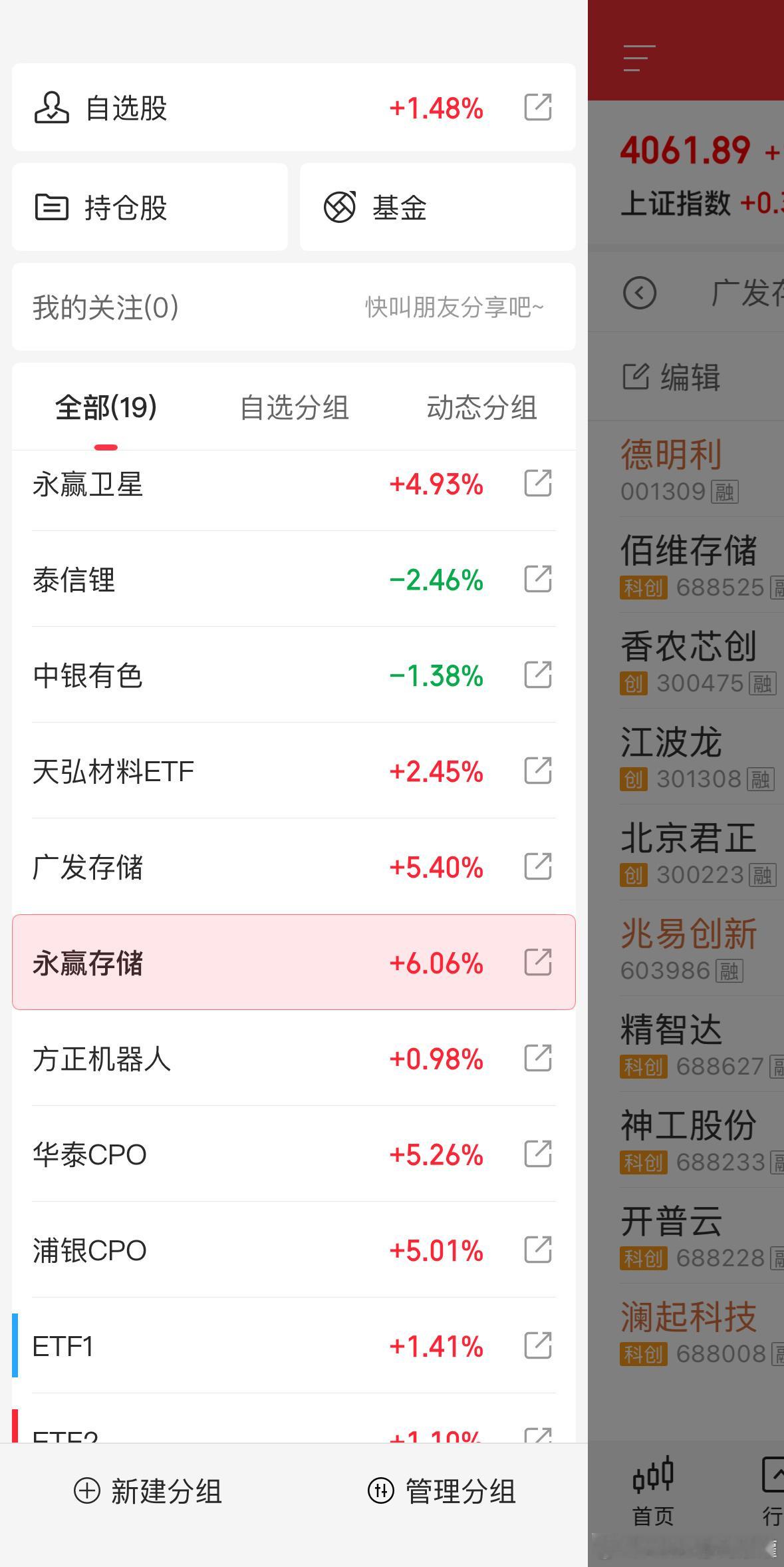This screenshot has height=1567, width=784.
Task: Select the 全部(19) tab
Action: pyautogui.click(x=106, y=409)
